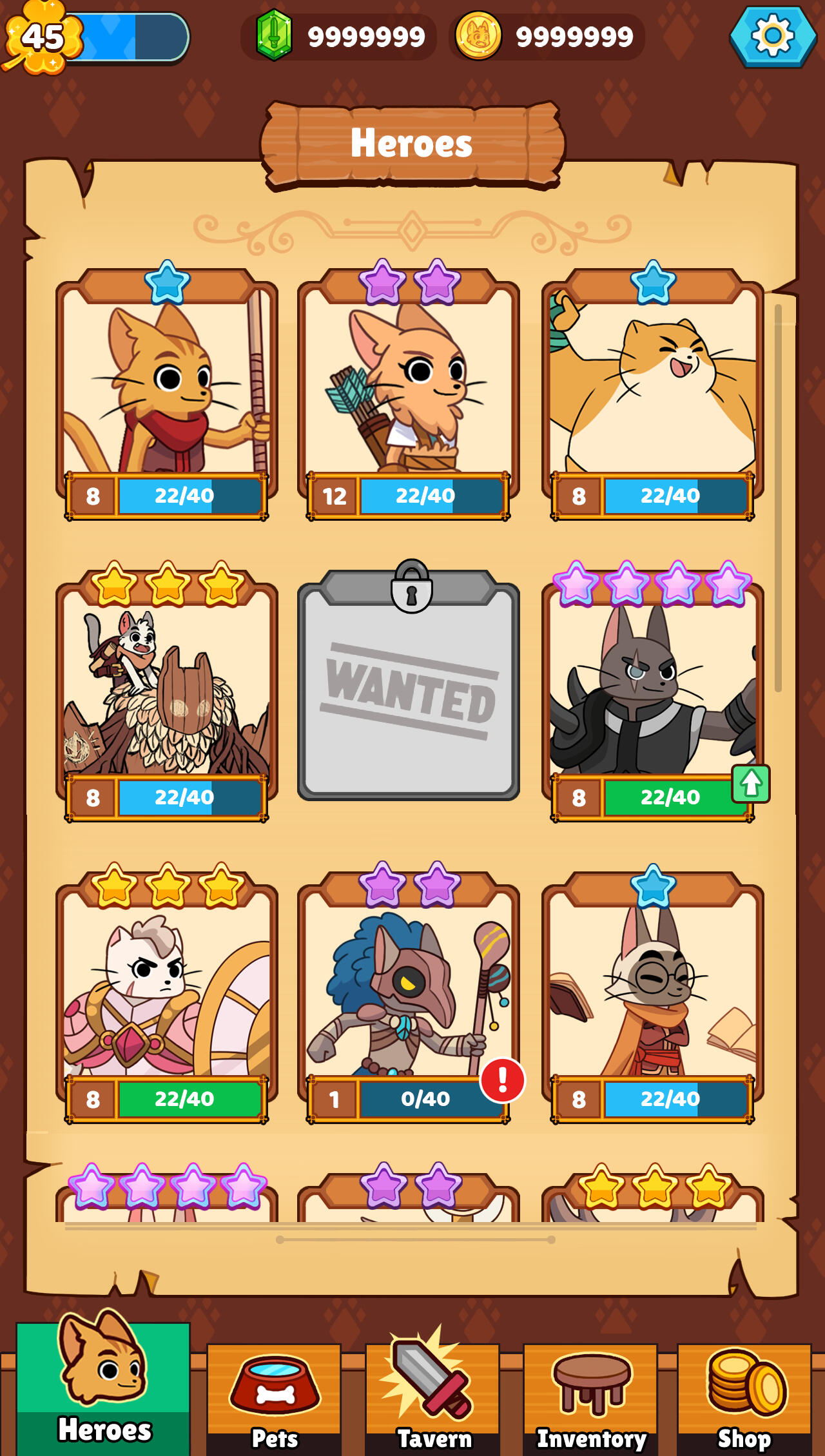Open the chubby laughing cat hero
The width and height of the screenshot is (825, 1456).
click(652, 387)
